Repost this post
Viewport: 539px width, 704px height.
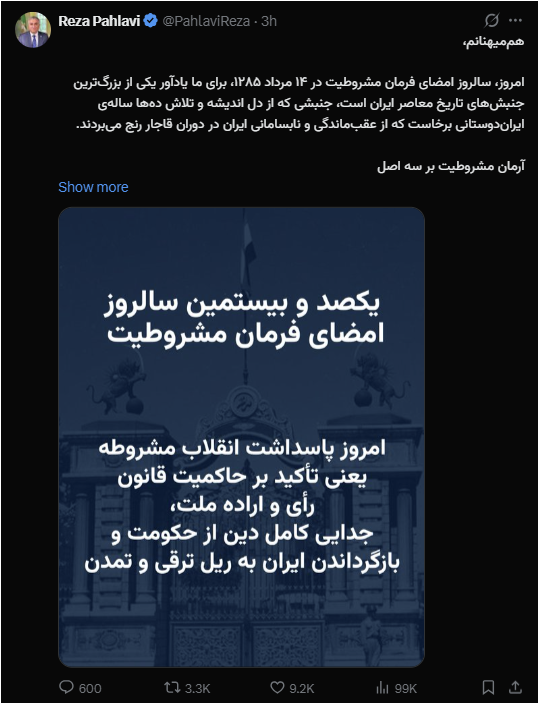(172, 687)
